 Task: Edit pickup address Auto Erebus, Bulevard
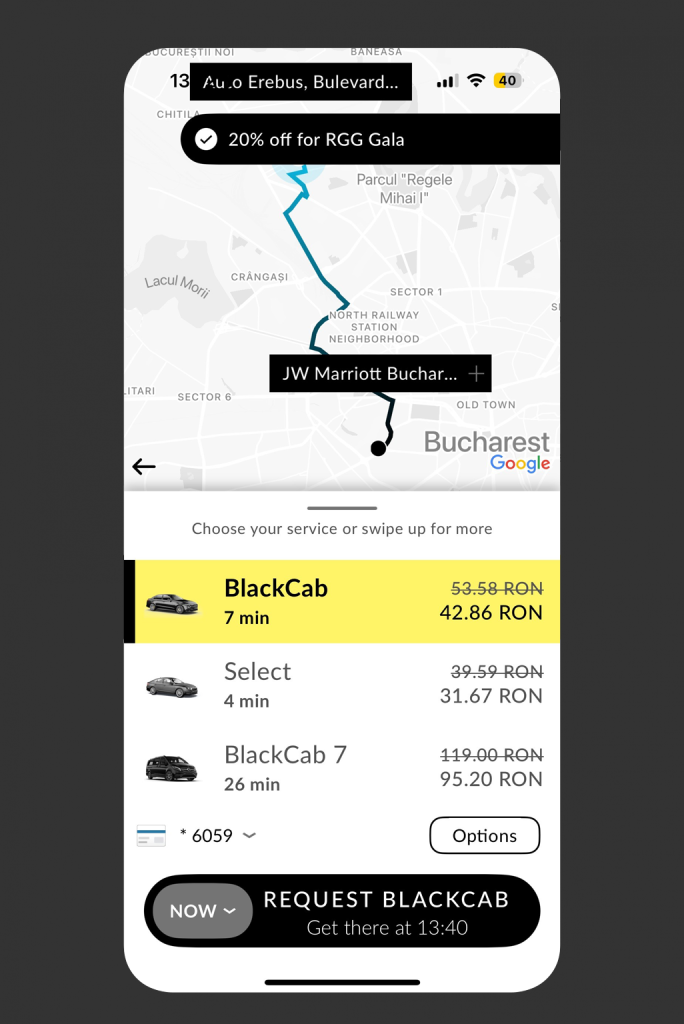(300, 82)
